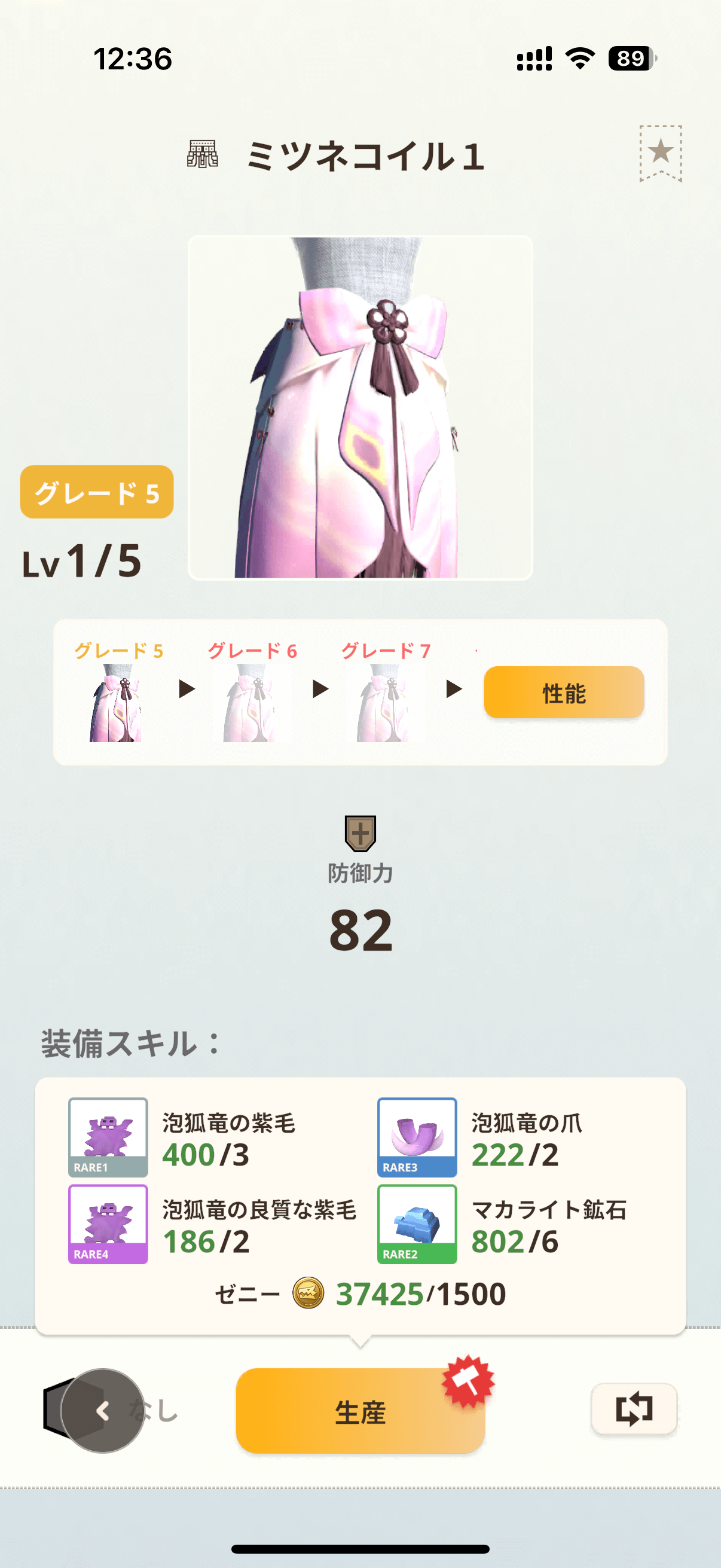Tap the swap equipment arrows button
This screenshot has width=721, height=1568.
[x=633, y=1408]
